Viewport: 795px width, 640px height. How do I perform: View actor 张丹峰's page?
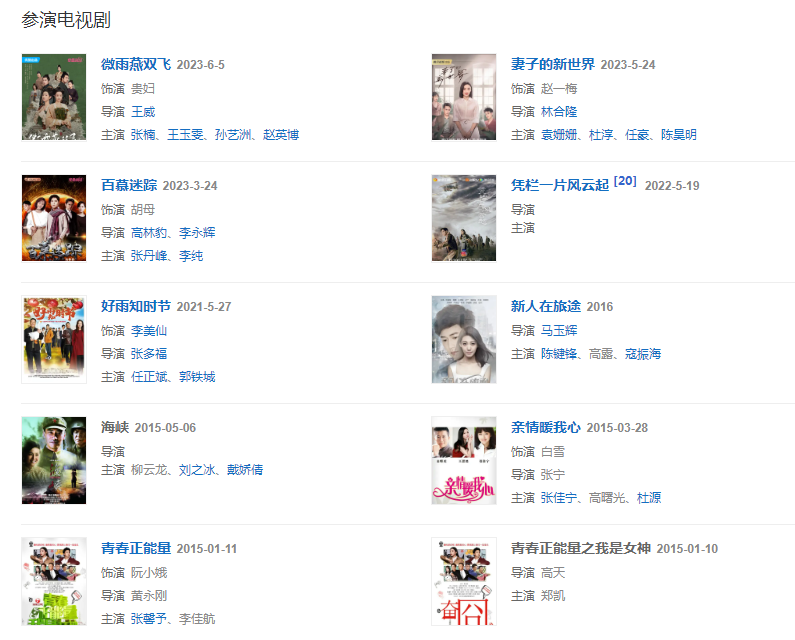pyautogui.click(x=149, y=256)
